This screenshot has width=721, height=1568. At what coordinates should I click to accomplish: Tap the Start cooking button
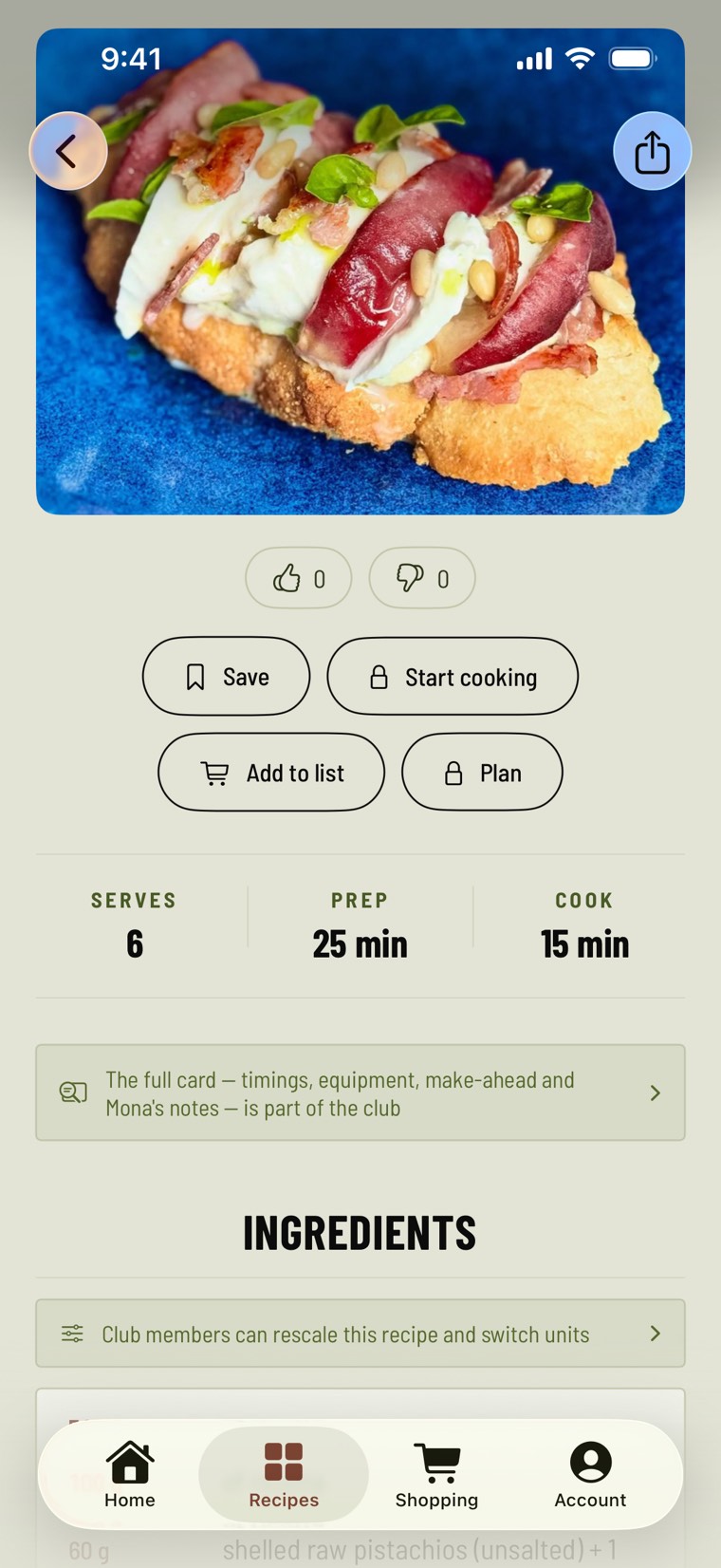[x=453, y=677]
